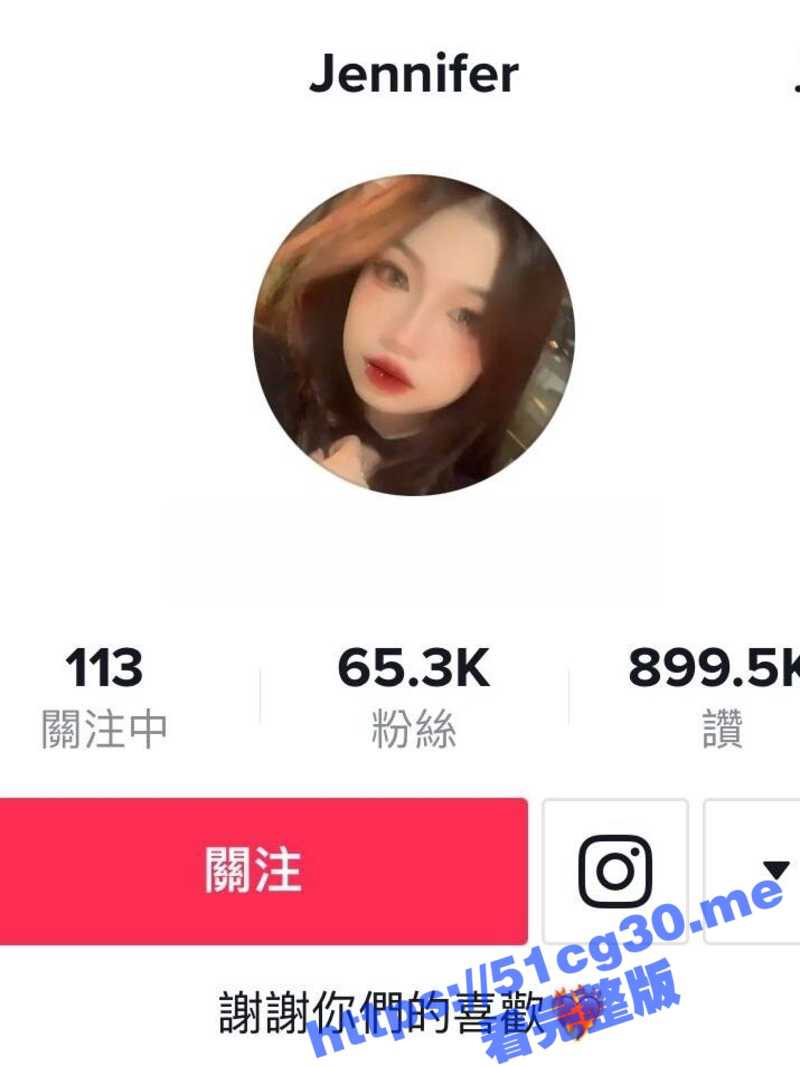Expand the suggested accounts dropdown arrow
The image size is (800, 1066).
pos(772,868)
